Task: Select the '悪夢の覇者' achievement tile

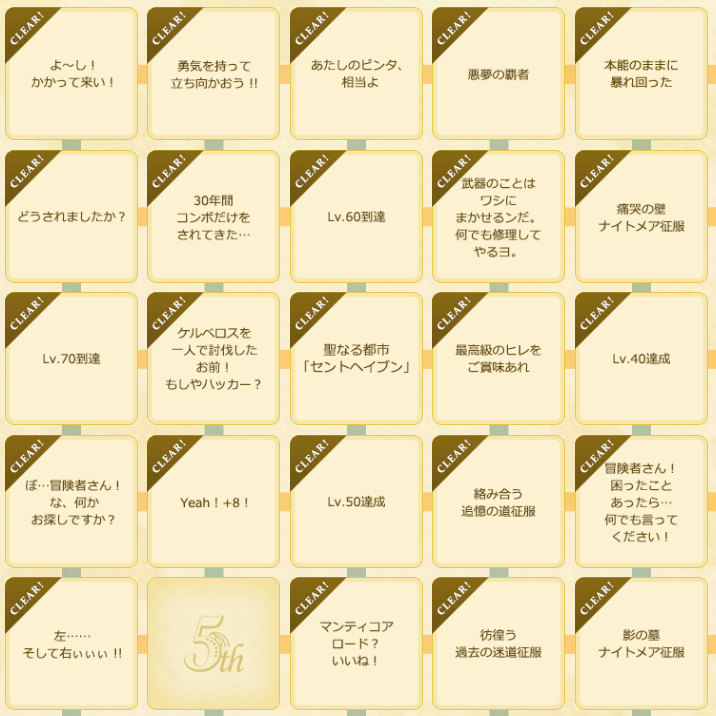Action: click(x=498, y=74)
